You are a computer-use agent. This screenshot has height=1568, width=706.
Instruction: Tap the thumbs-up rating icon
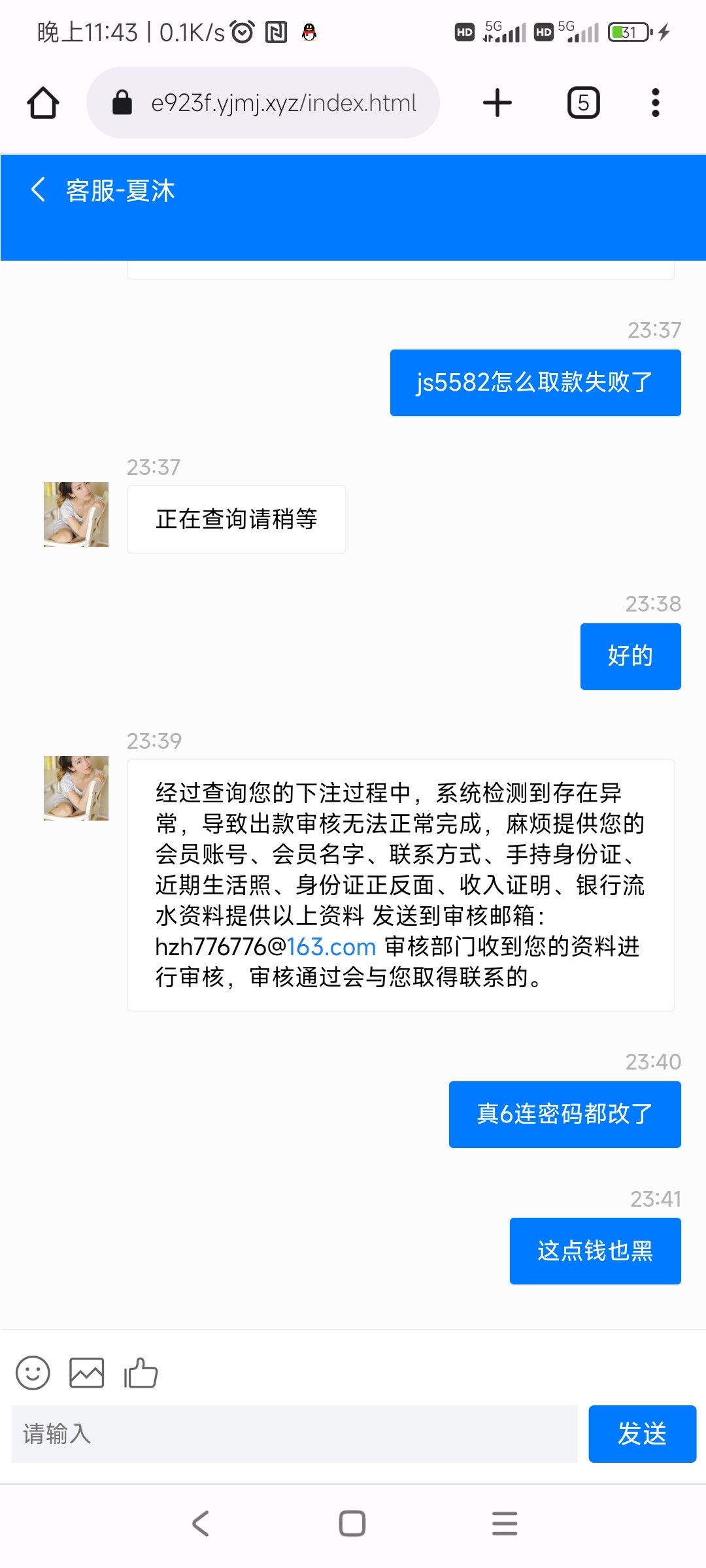pos(141,1373)
